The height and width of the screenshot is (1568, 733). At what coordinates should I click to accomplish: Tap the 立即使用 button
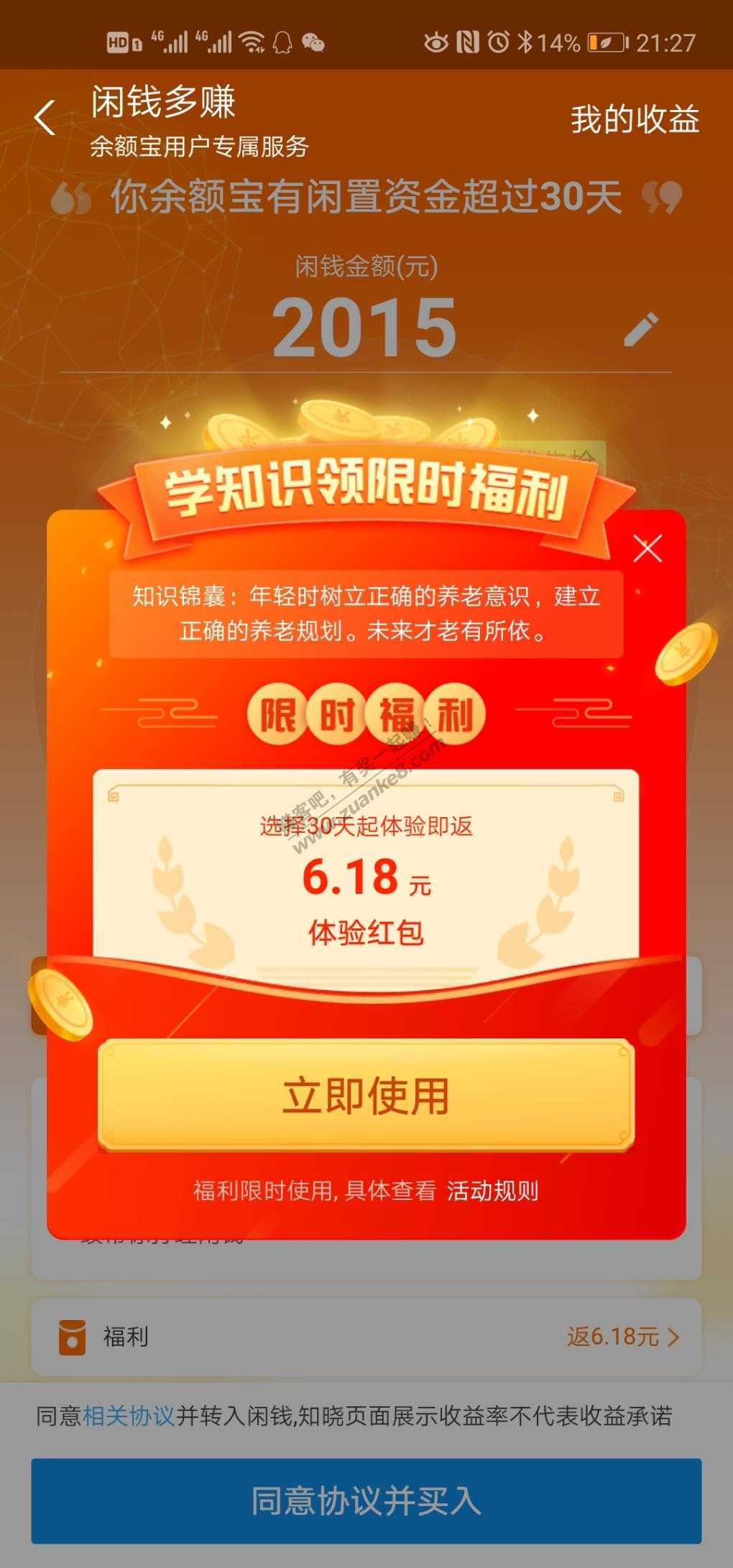[366, 1095]
